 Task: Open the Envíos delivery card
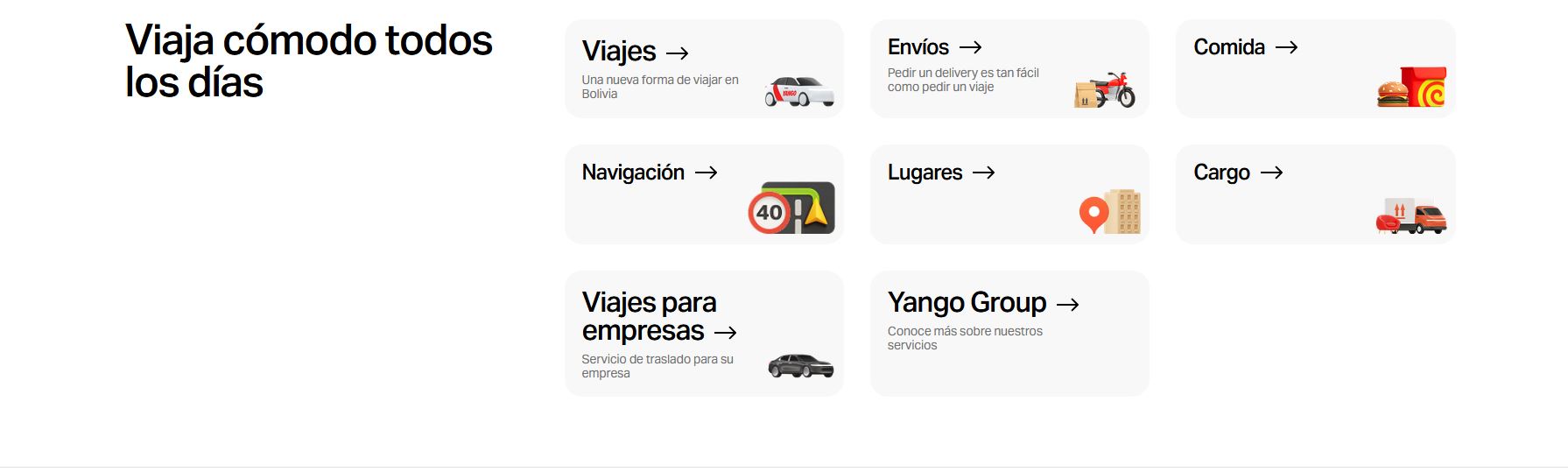coord(1009,69)
